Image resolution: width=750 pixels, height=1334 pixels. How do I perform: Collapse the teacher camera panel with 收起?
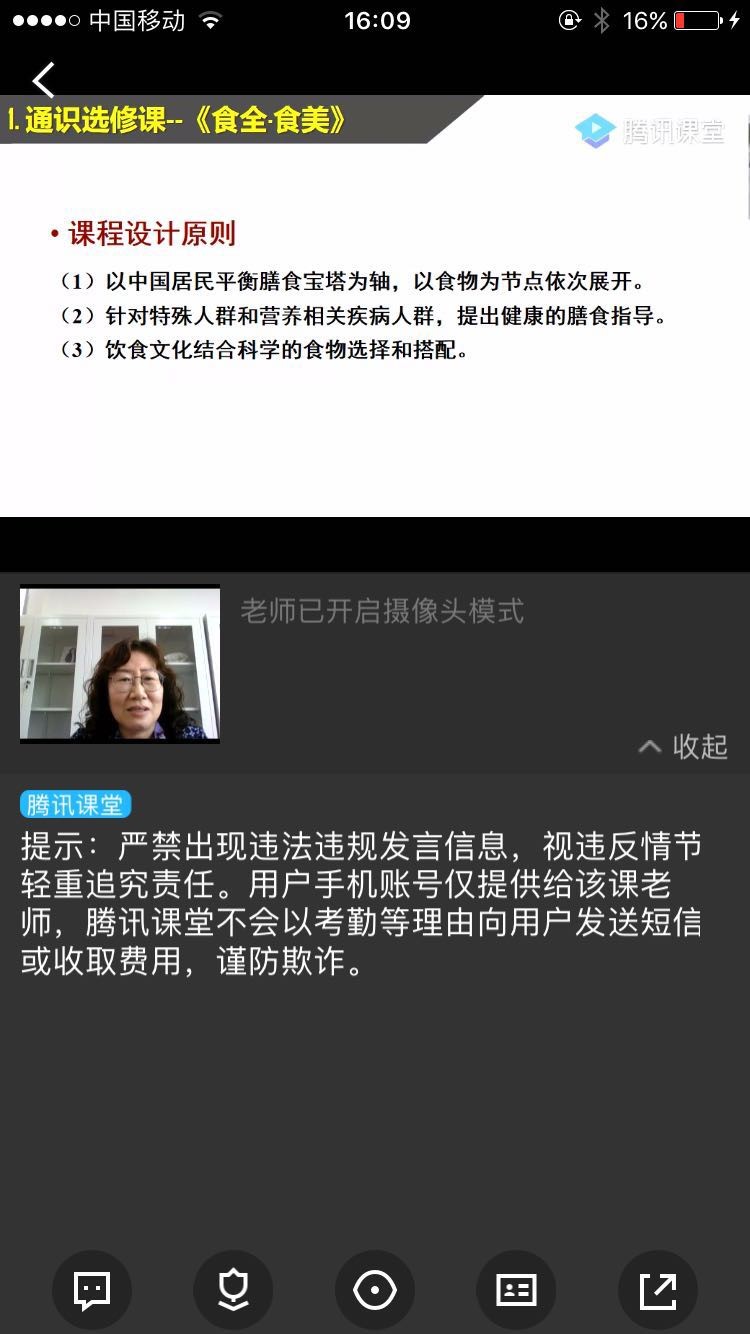coord(683,746)
